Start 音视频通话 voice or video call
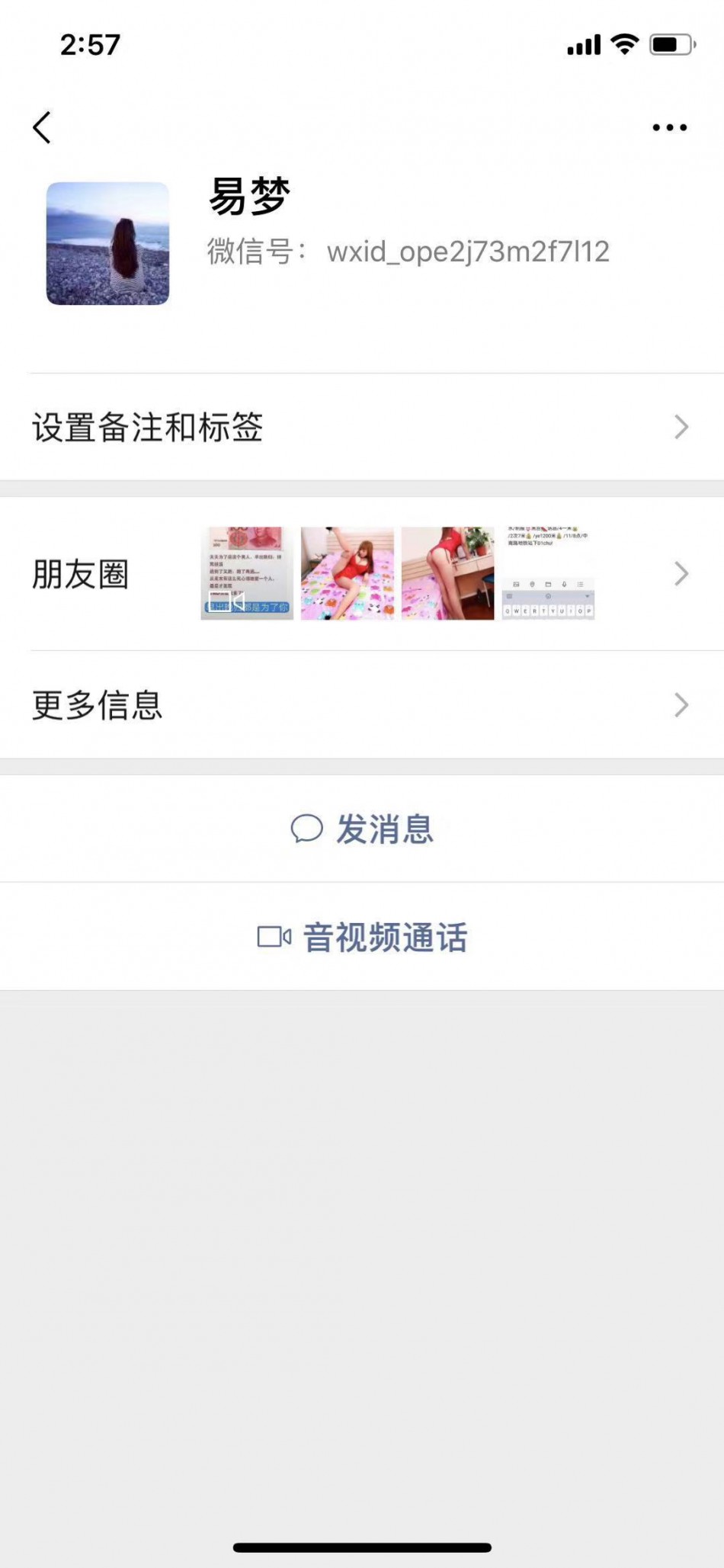Viewport: 724px width, 1568px height. [x=362, y=937]
